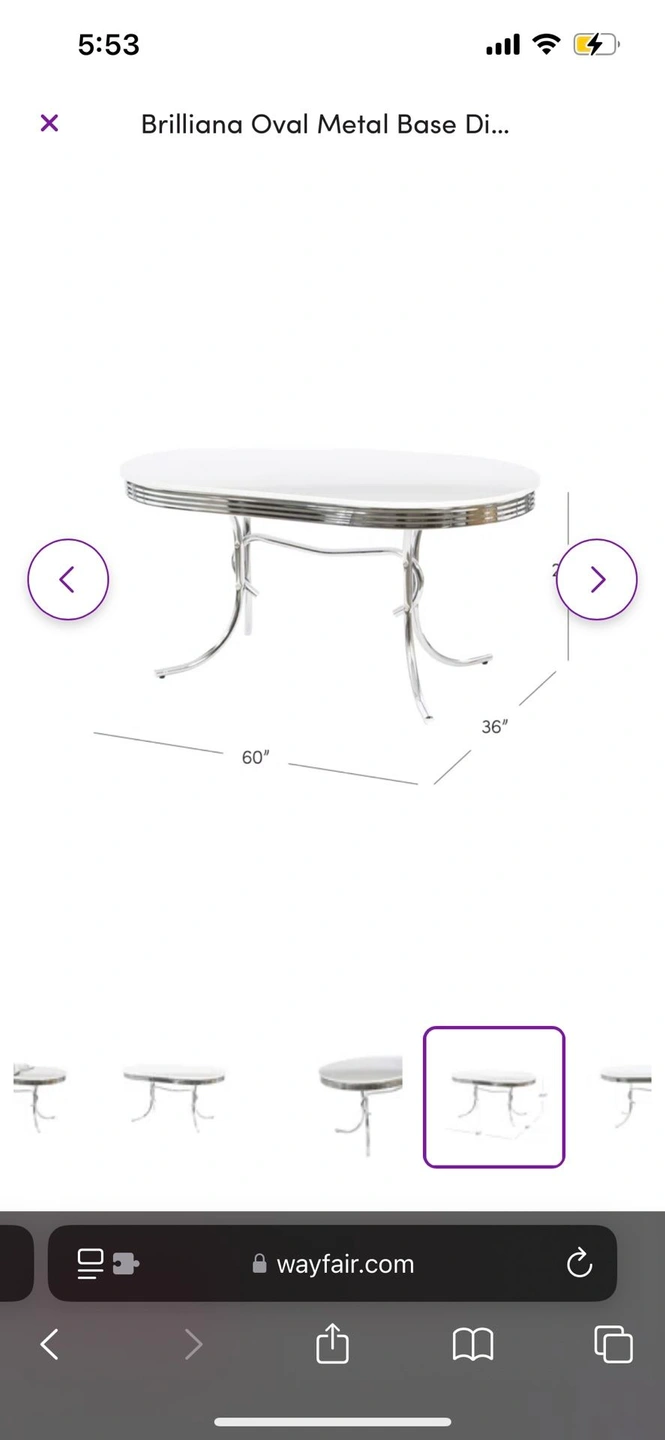Select the partially visible last thumbnail
665x1440 pixels.
tap(626, 1097)
